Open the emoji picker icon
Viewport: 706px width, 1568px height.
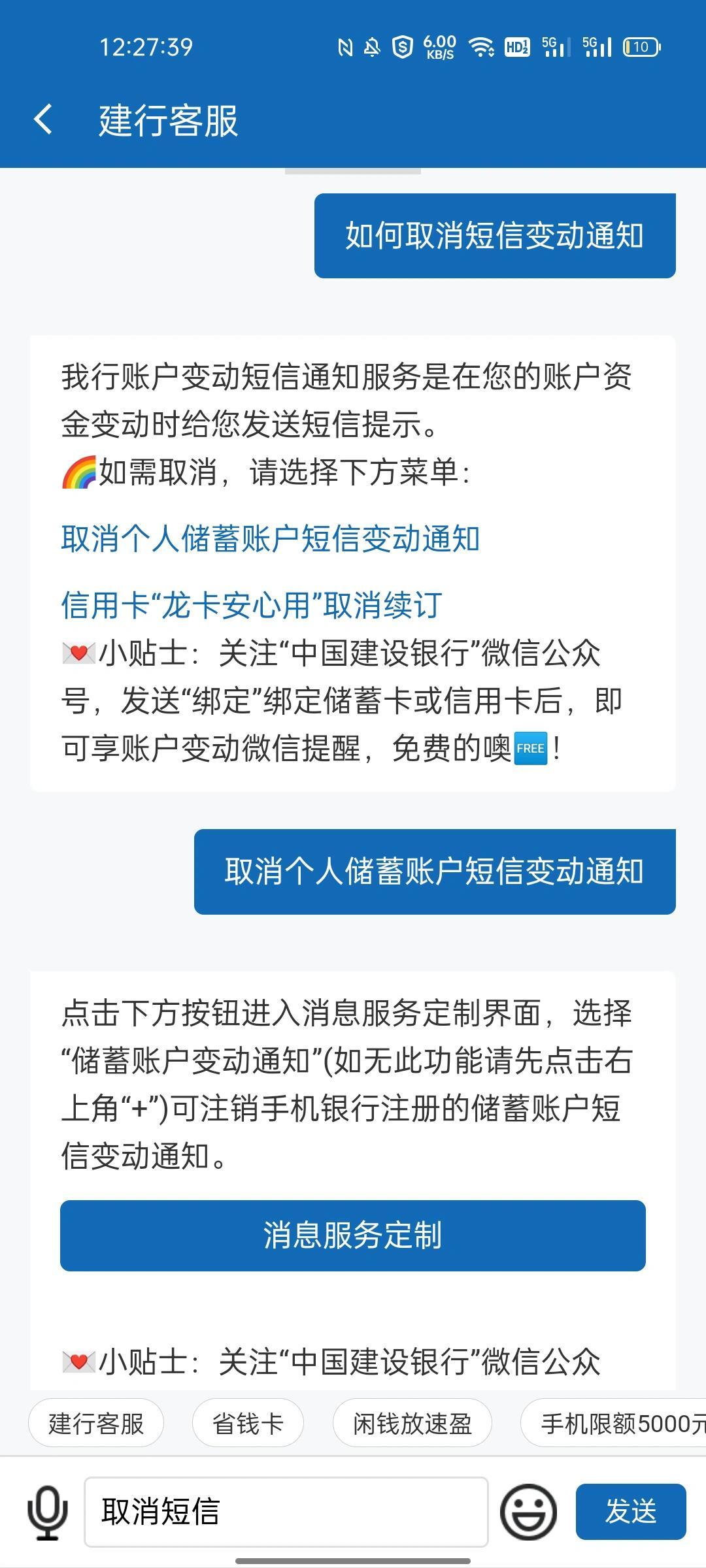pos(529,1509)
